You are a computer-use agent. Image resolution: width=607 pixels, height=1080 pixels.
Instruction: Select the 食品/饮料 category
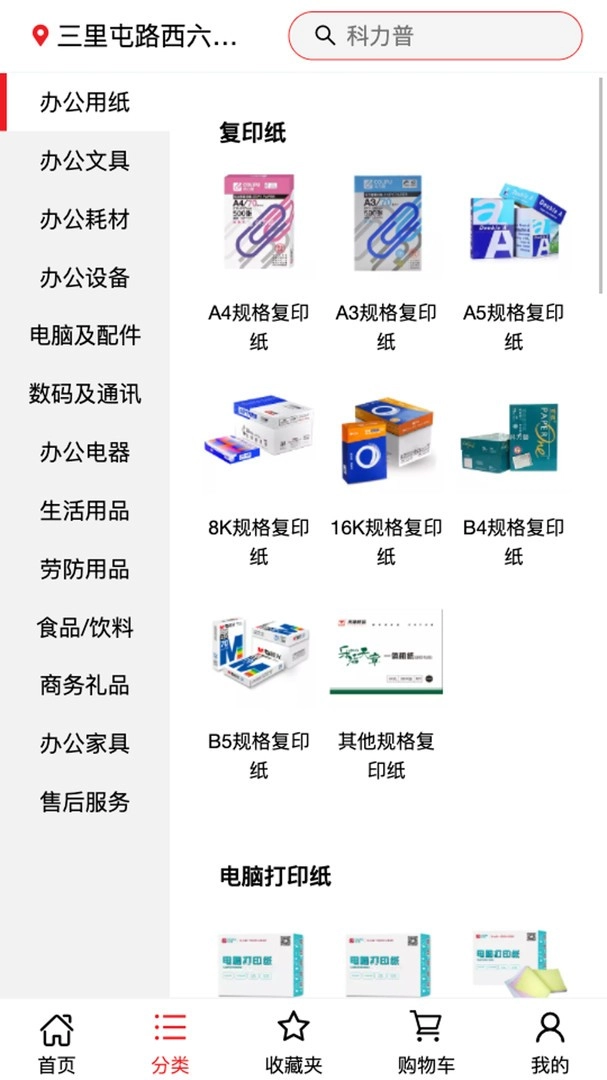coord(85,628)
